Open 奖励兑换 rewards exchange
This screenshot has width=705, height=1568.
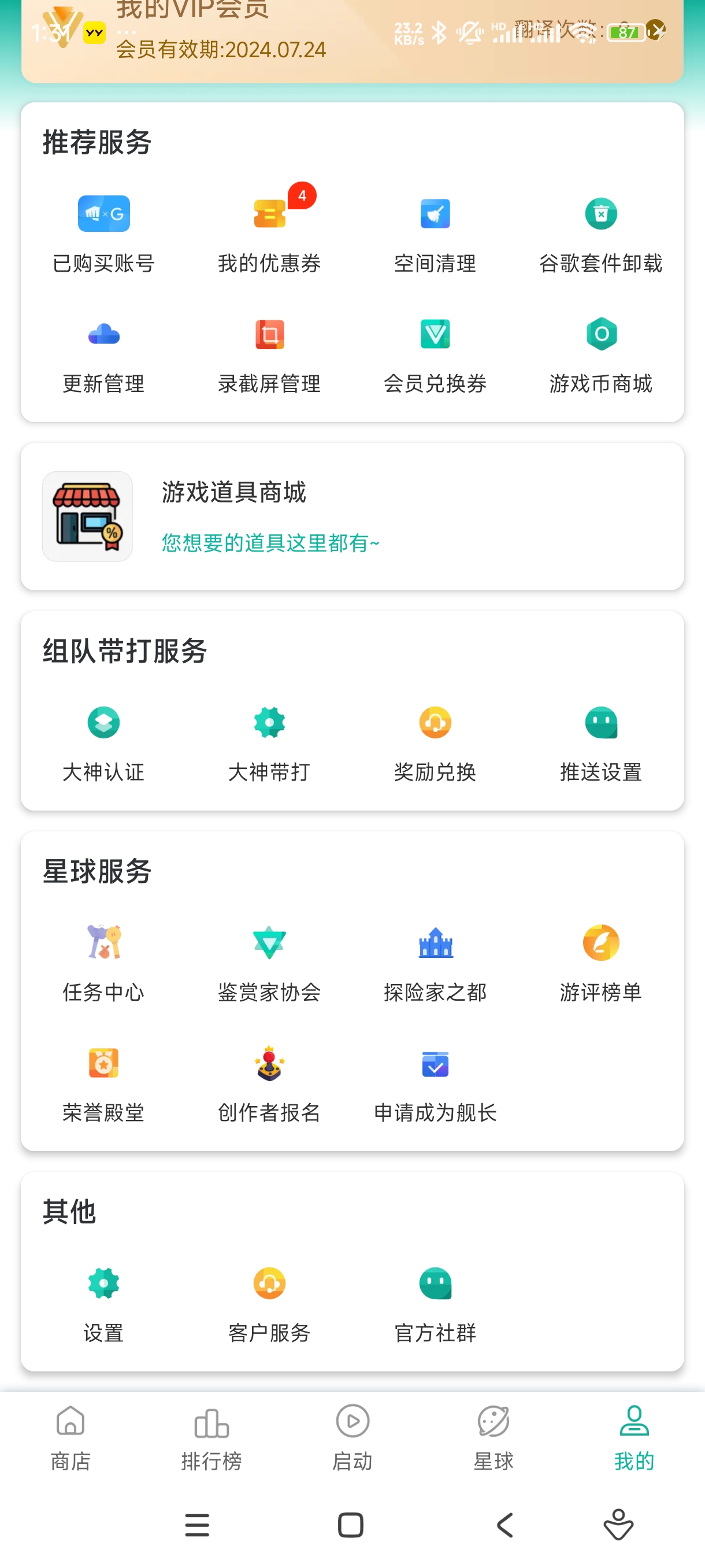[435, 743]
